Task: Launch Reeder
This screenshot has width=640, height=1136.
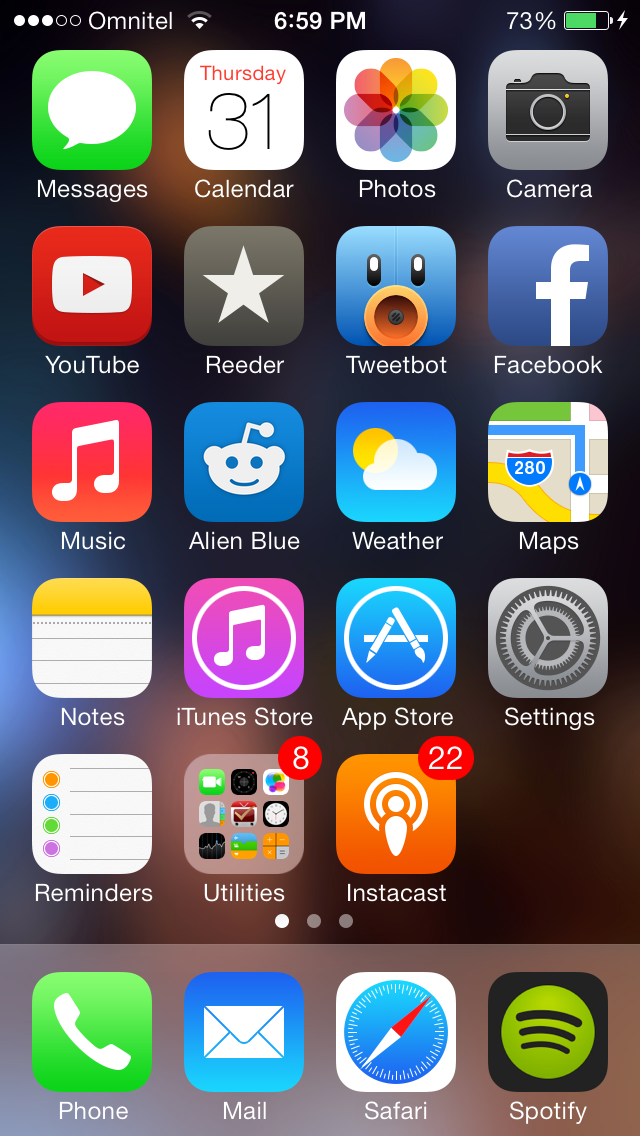Action: (x=244, y=285)
